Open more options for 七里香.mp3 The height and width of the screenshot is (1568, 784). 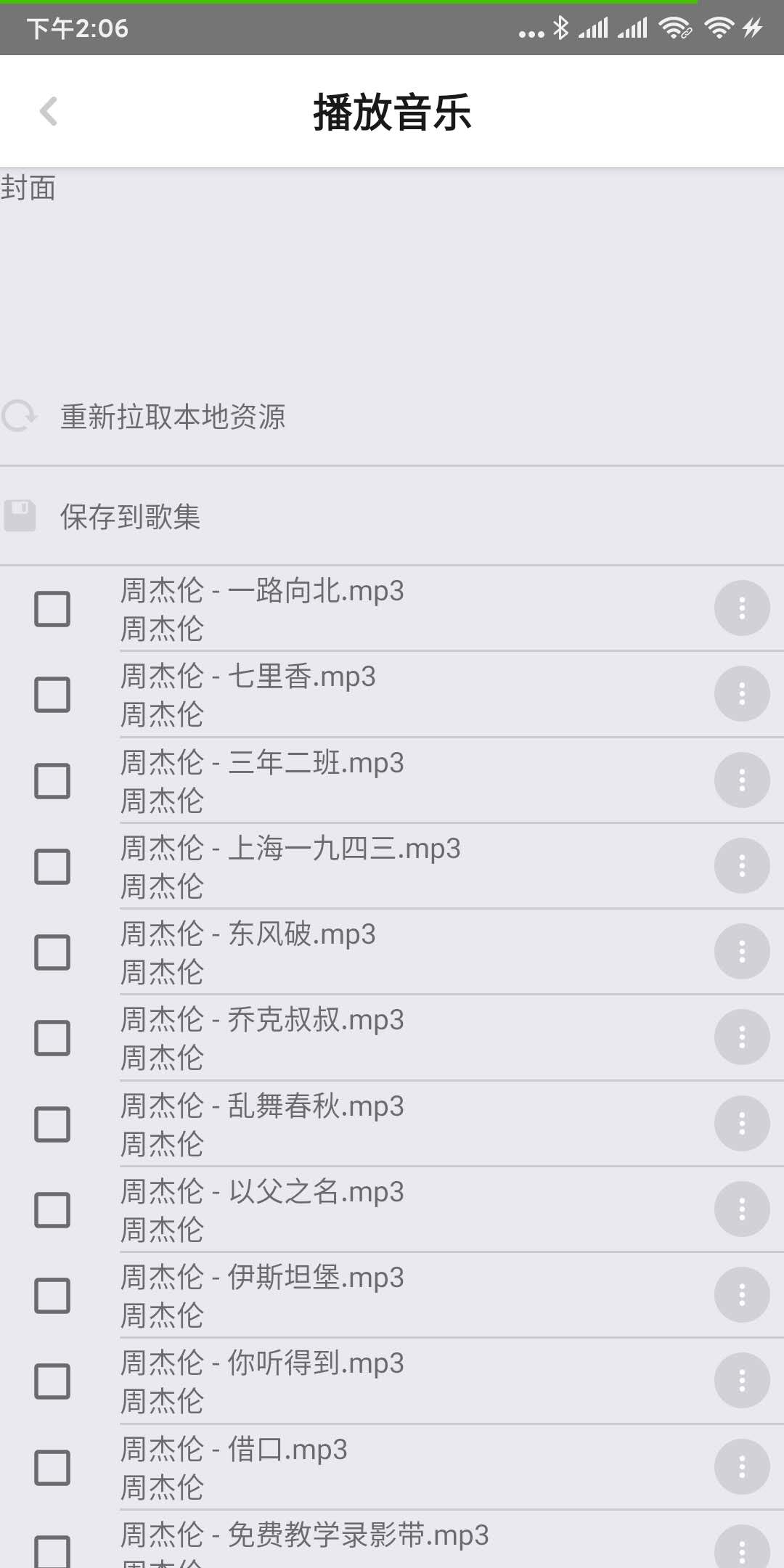(741, 695)
